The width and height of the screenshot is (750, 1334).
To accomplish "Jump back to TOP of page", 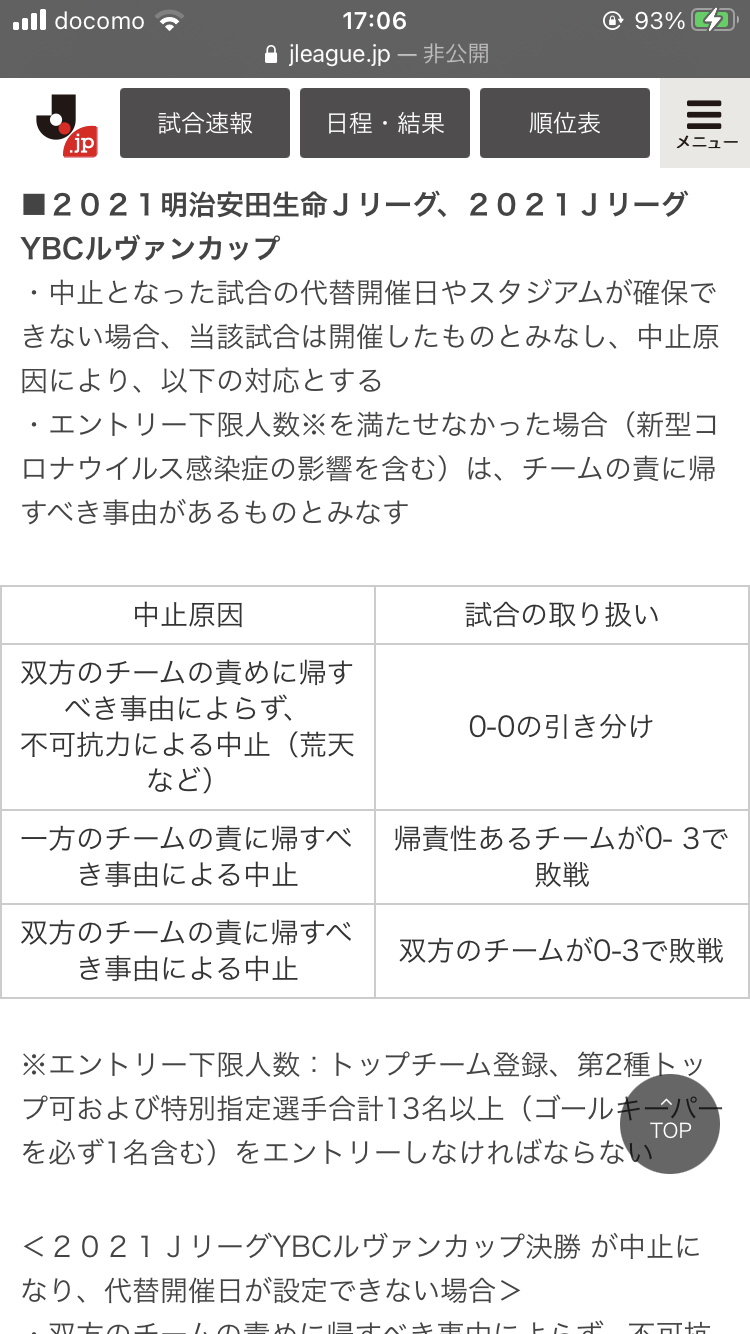I will 670,1123.
